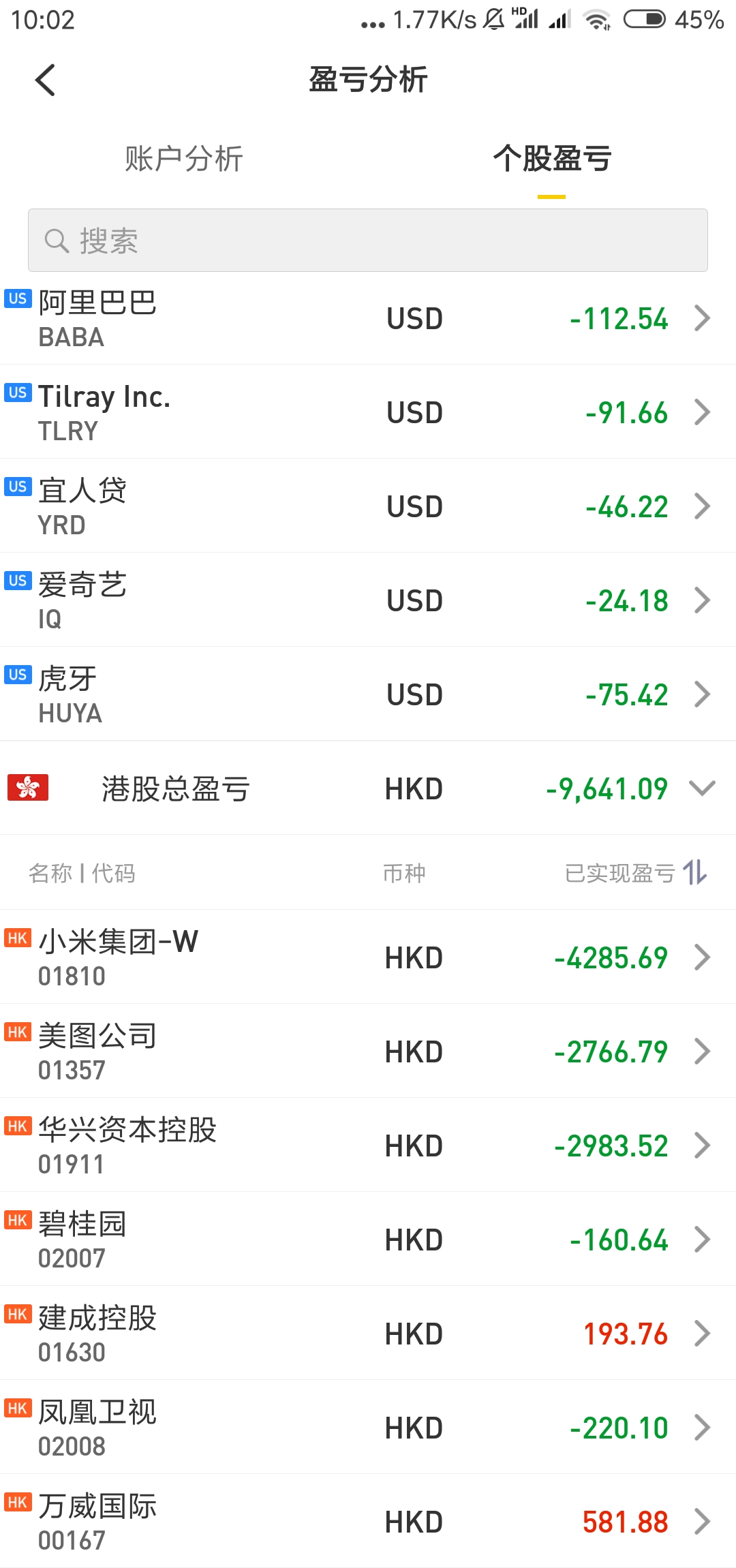View 碧桂园 02007 profit details
This screenshot has height=1568, width=736.
[x=368, y=1240]
